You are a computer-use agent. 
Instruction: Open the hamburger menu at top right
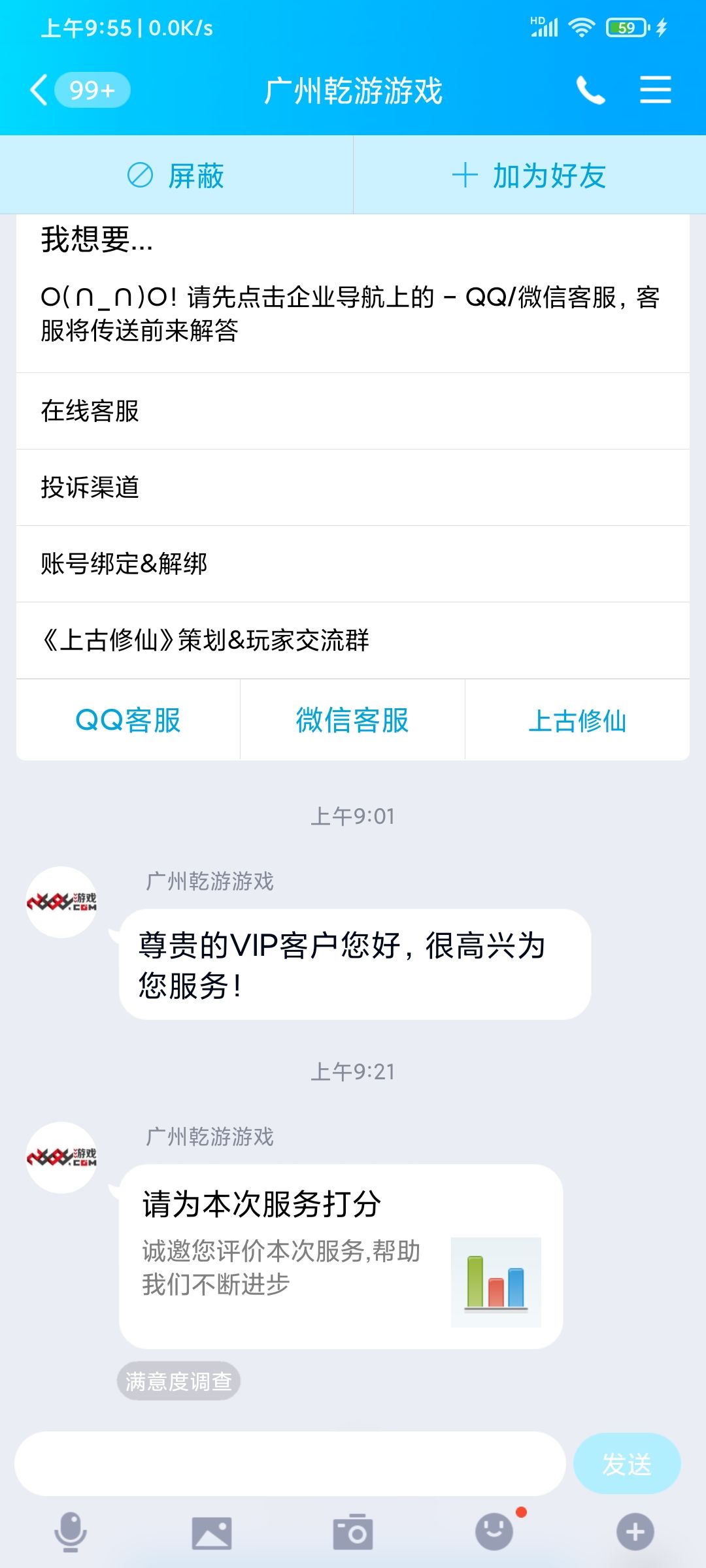click(656, 90)
